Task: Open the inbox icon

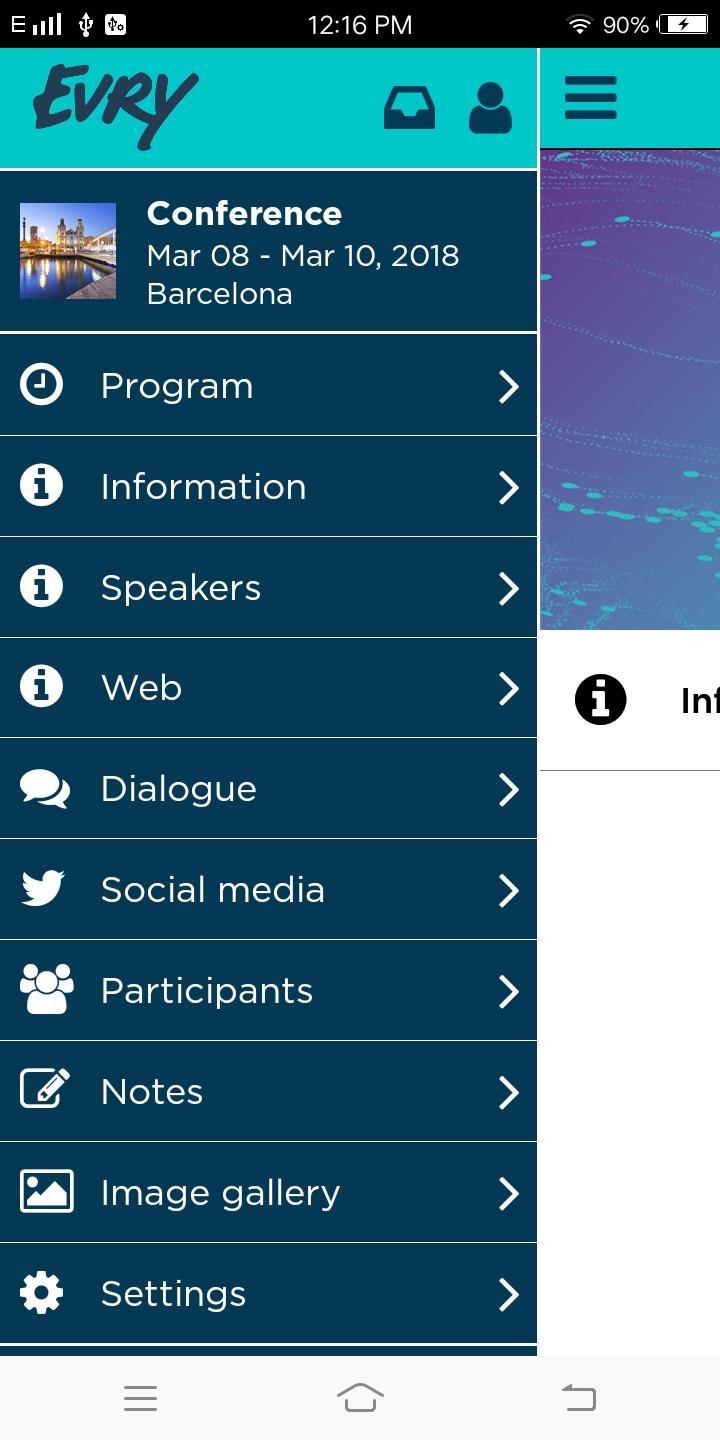Action: pos(409,107)
